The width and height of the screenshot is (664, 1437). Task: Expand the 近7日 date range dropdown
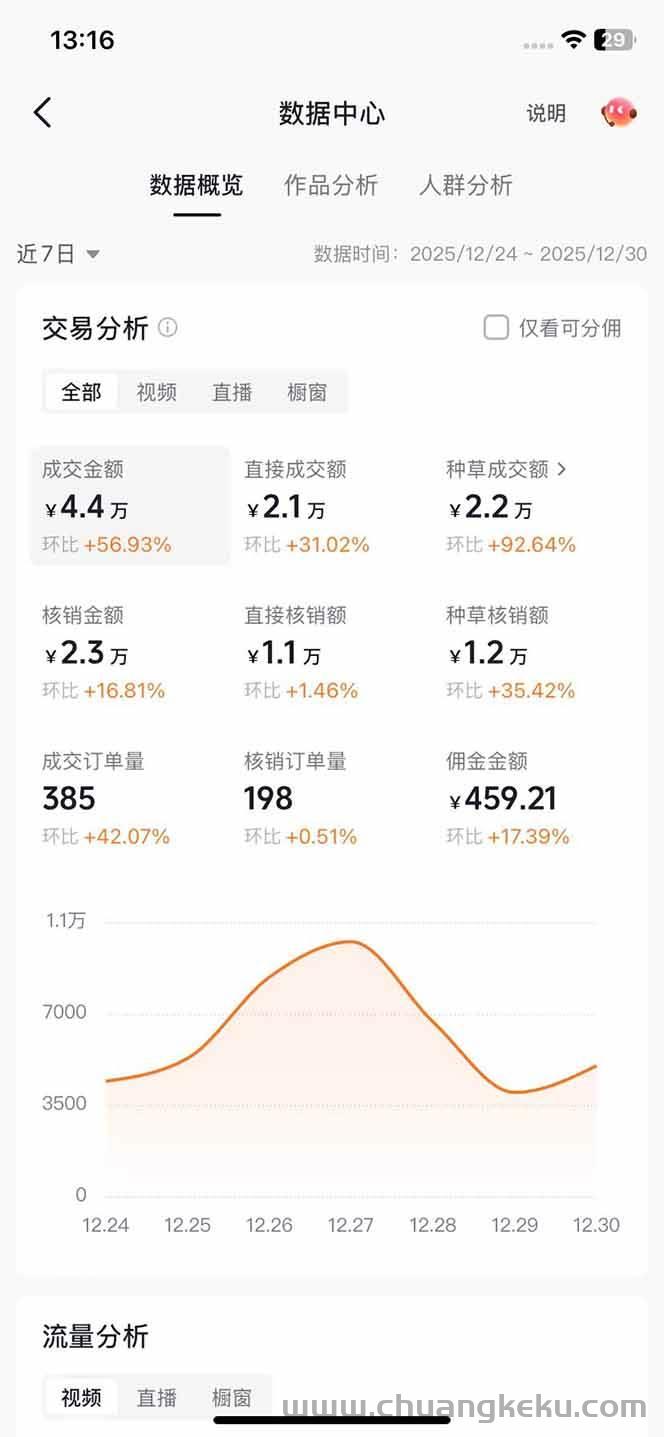pos(58,254)
